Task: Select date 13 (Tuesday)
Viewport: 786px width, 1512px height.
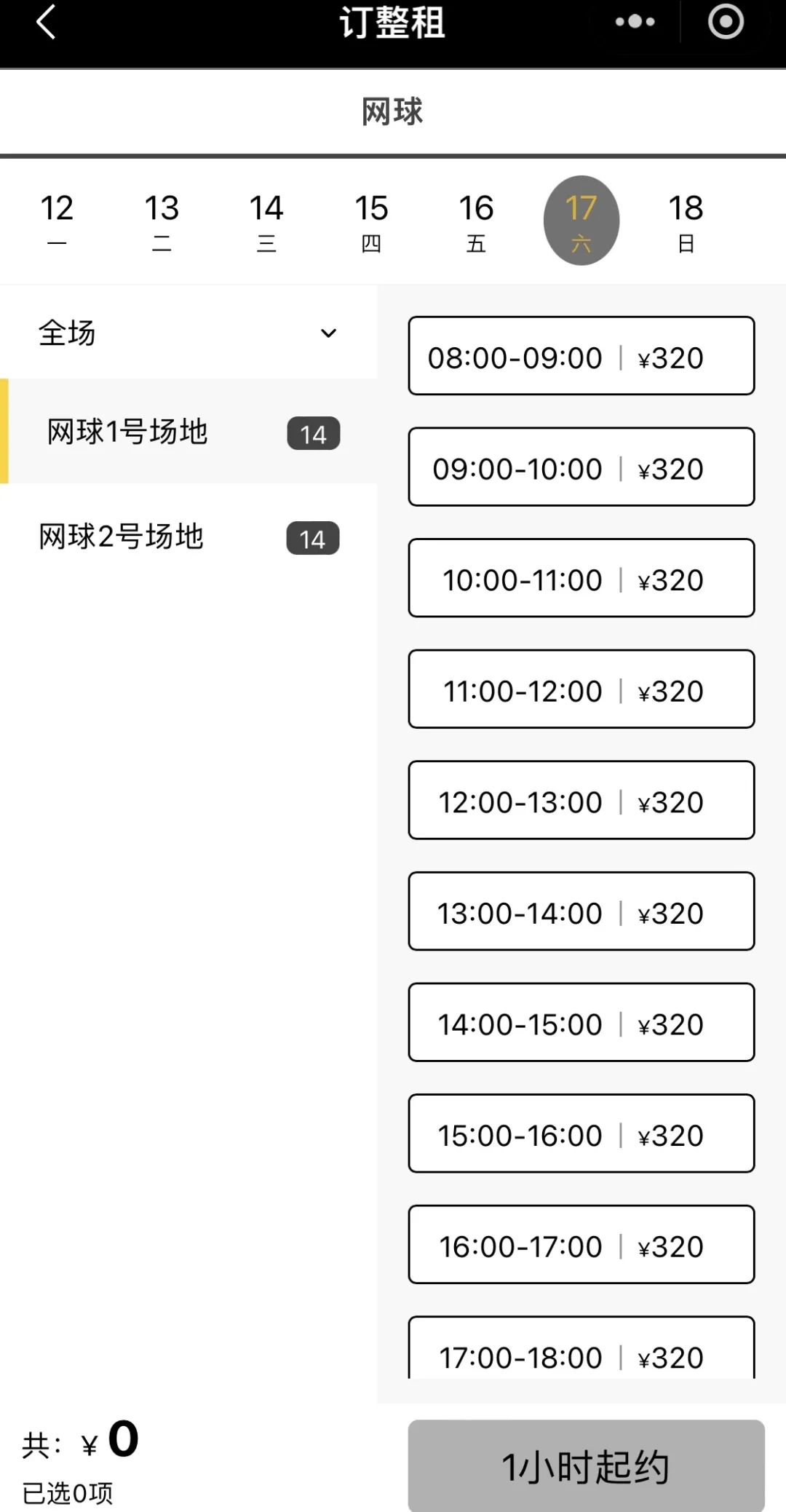Action: (162, 220)
